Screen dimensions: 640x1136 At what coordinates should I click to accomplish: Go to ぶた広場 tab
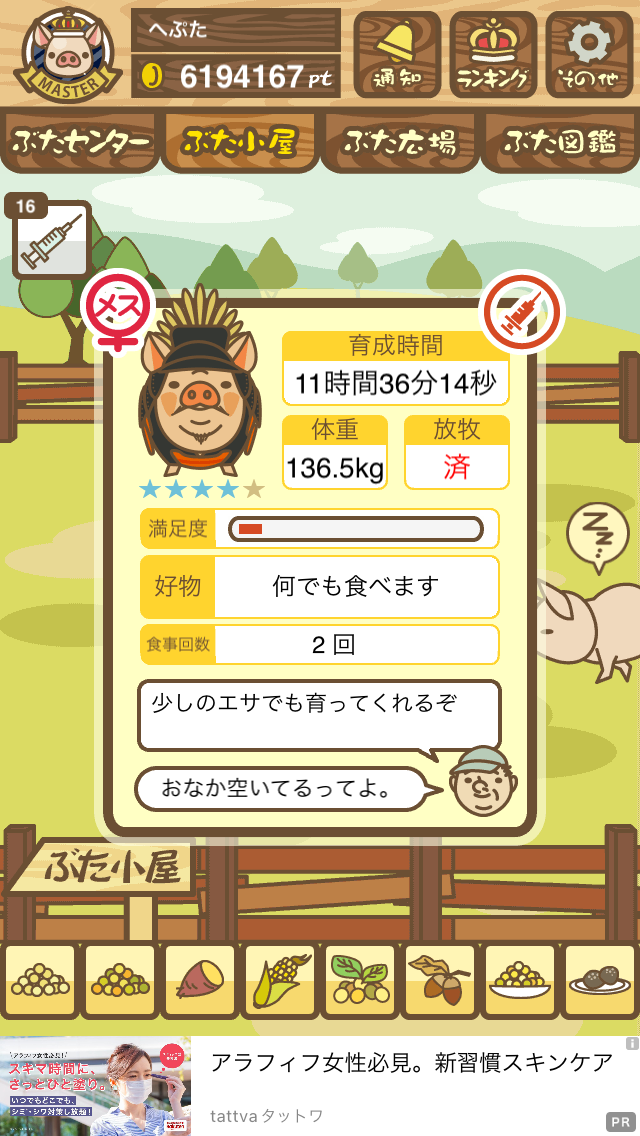[400, 142]
